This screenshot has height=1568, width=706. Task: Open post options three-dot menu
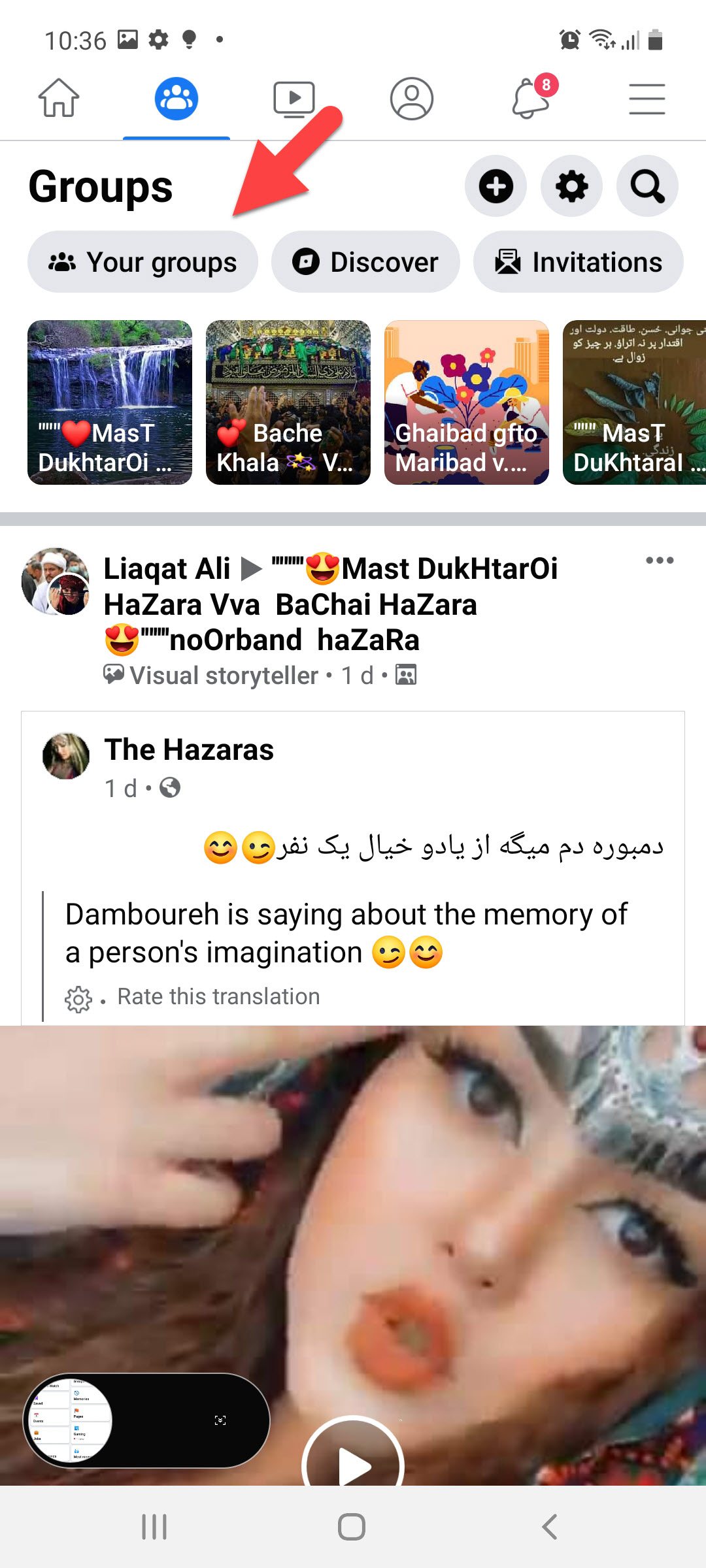point(660,561)
